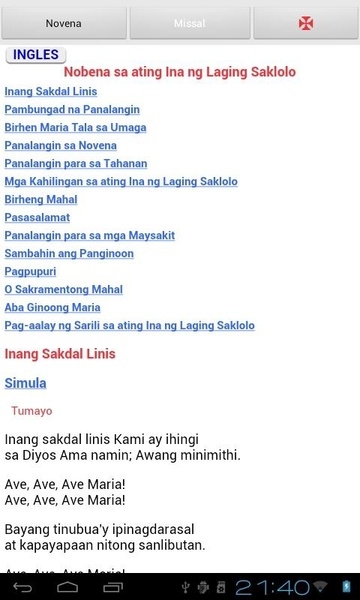360x600 pixels.
Task: Open Birhen Maria Tala sa Umaga
Action: tap(75, 127)
